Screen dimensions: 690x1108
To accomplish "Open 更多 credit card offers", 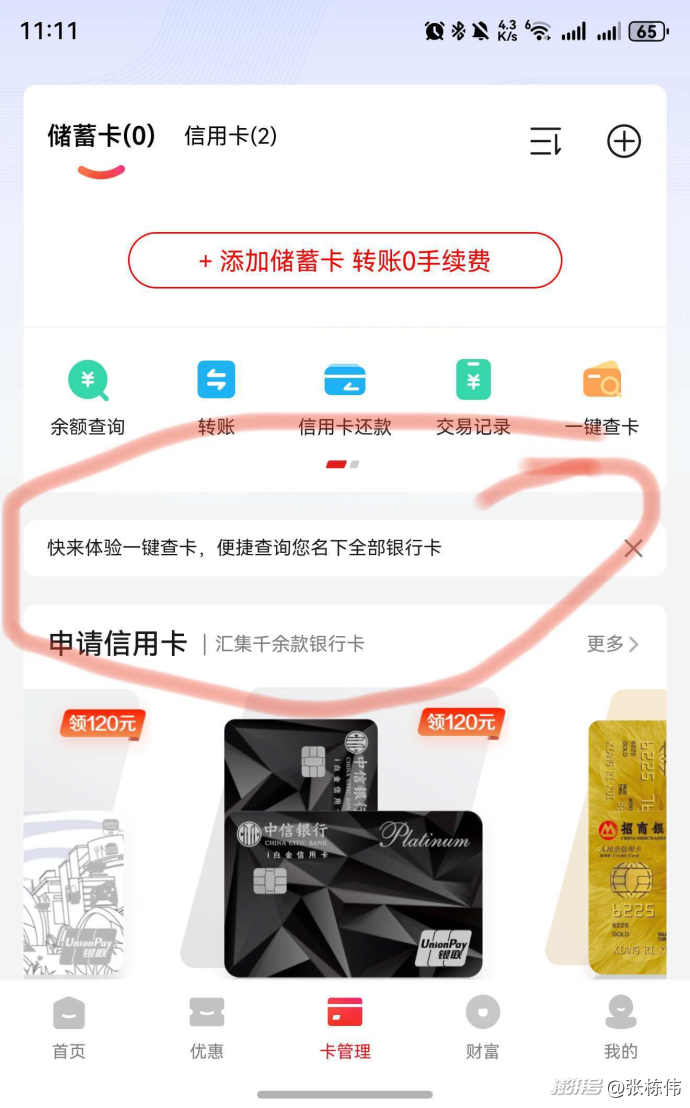I will tap(612, 644).
